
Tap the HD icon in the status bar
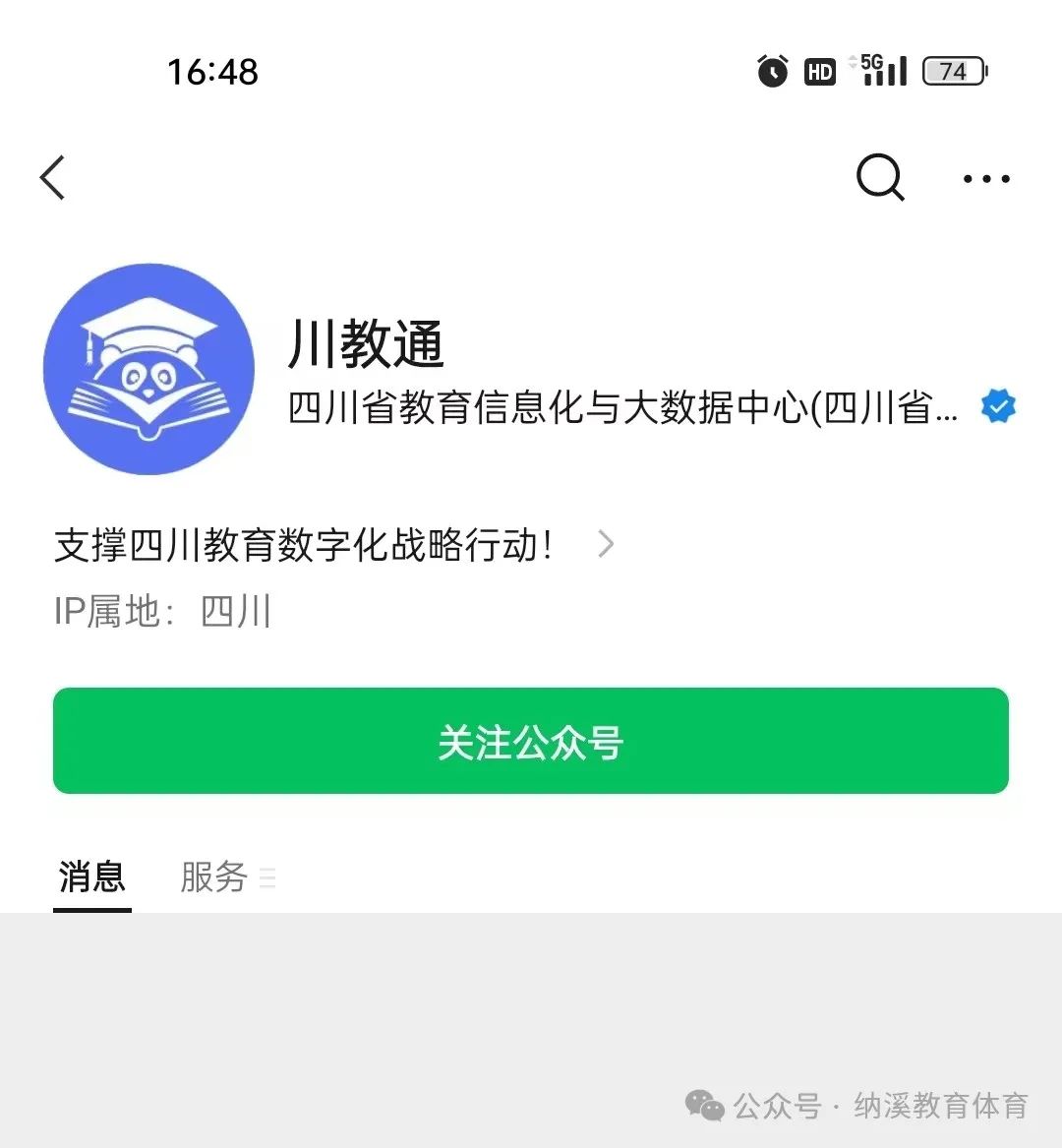[x=819, y=71]
